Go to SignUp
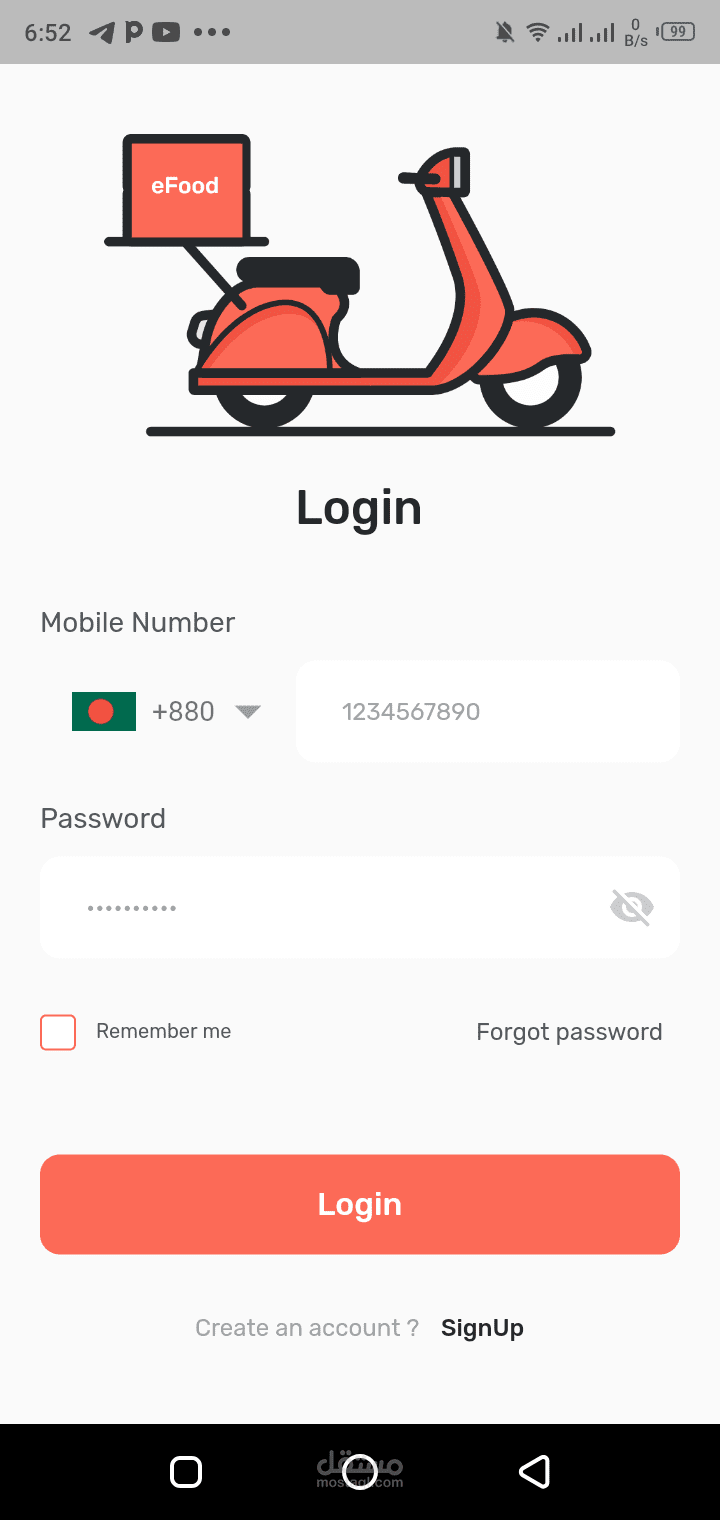 click(x=482, y=1328)
